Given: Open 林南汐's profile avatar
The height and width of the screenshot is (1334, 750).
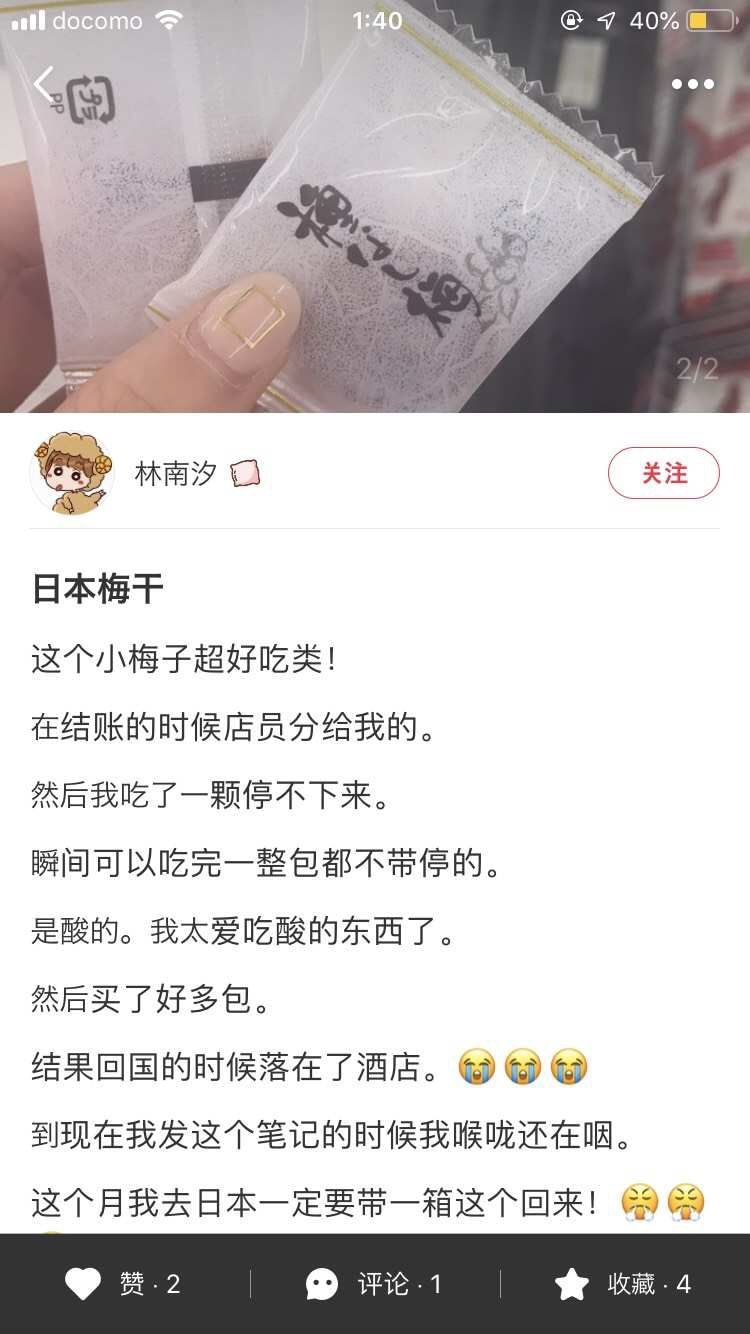Looking at the screenshot, I should (71, 473).
